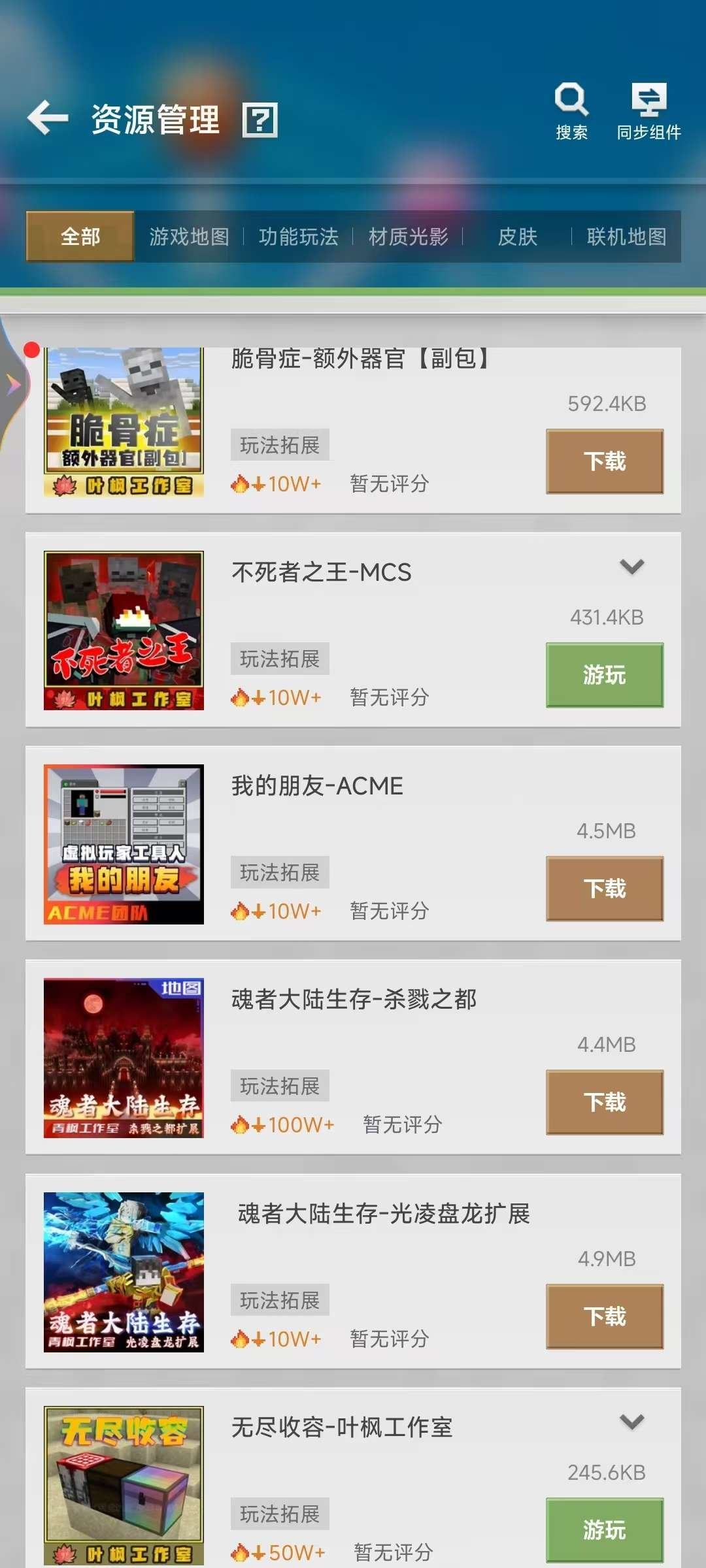Download 魂者大陆生存-杀戮之都

point(603,1102)
